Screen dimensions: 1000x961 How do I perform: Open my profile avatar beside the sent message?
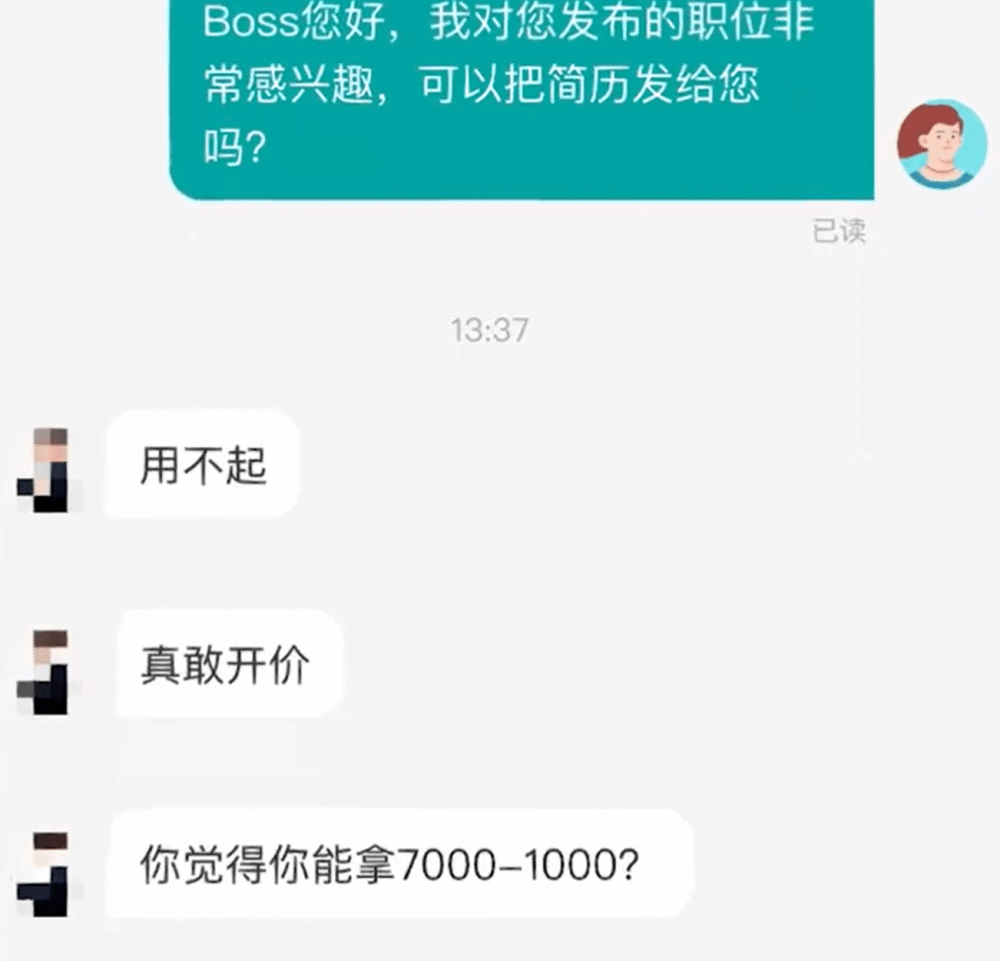tap(942, 144)
